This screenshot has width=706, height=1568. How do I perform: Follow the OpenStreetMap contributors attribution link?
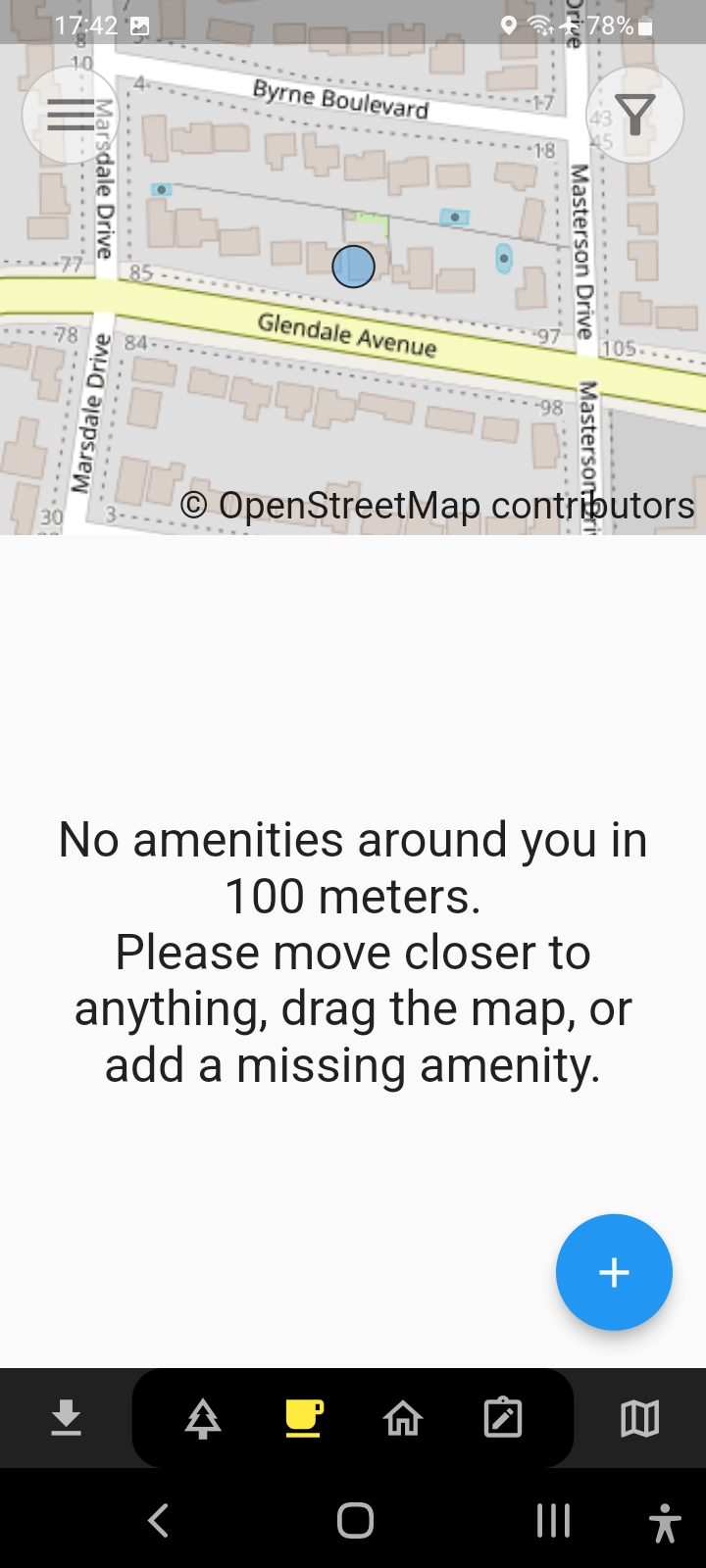[438, 505]
